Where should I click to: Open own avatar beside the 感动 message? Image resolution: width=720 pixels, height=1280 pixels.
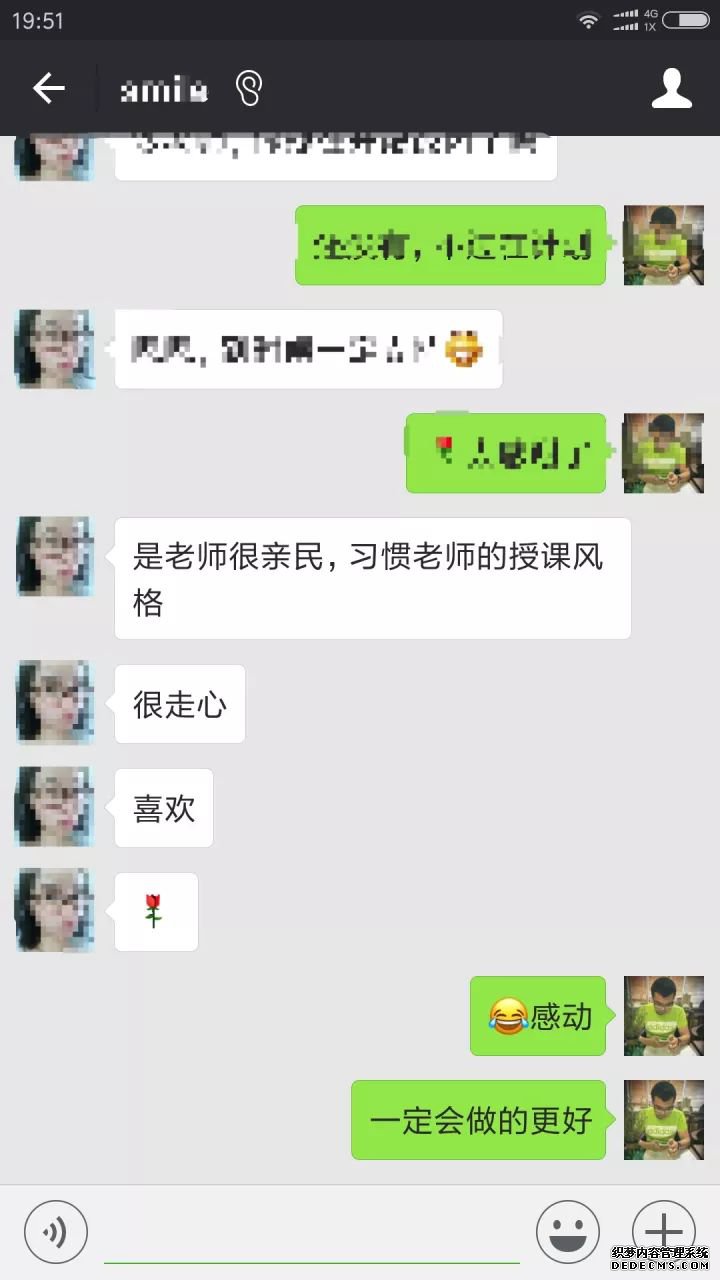(x=663, y=1016)
